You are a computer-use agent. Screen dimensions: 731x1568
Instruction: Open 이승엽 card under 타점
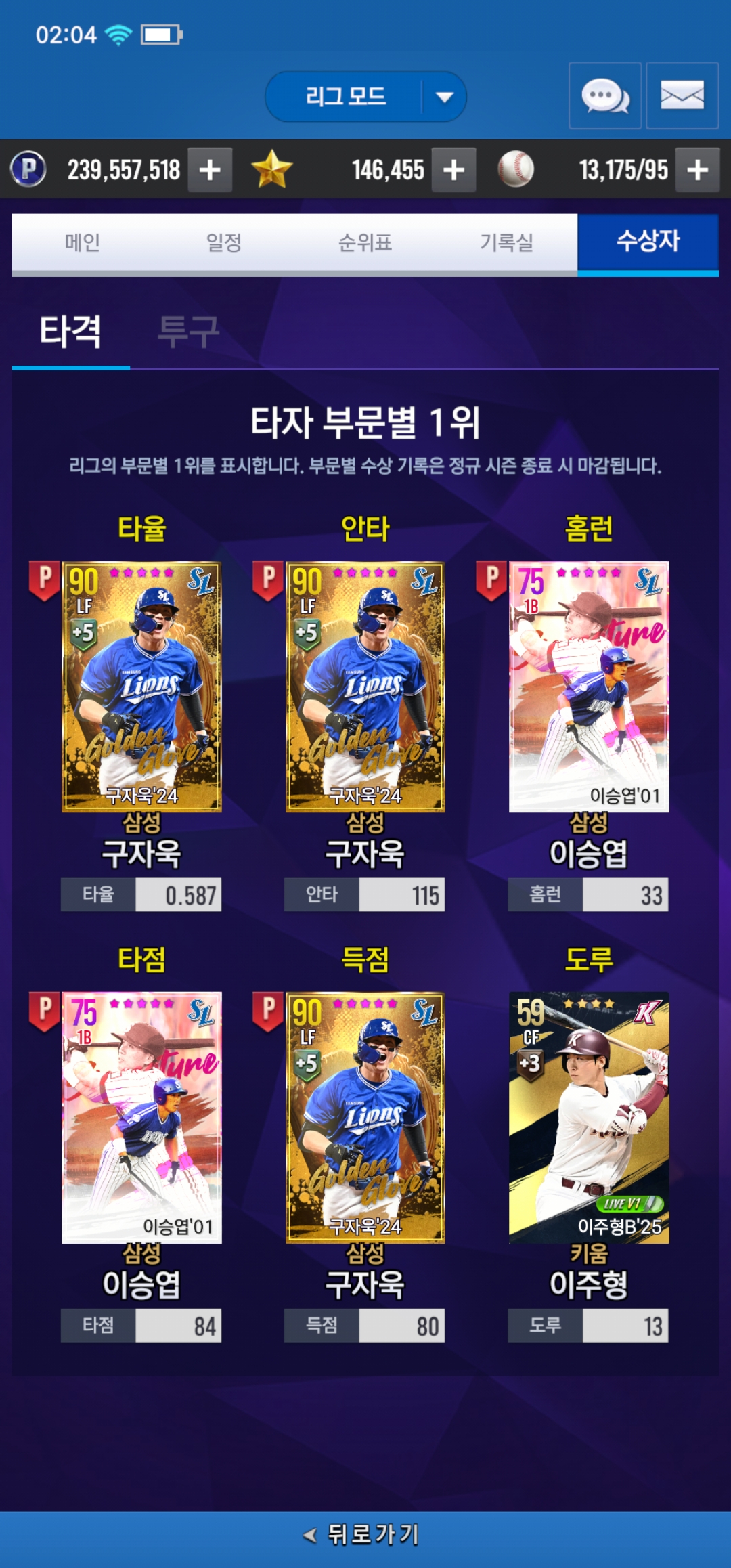(141, 1117)
